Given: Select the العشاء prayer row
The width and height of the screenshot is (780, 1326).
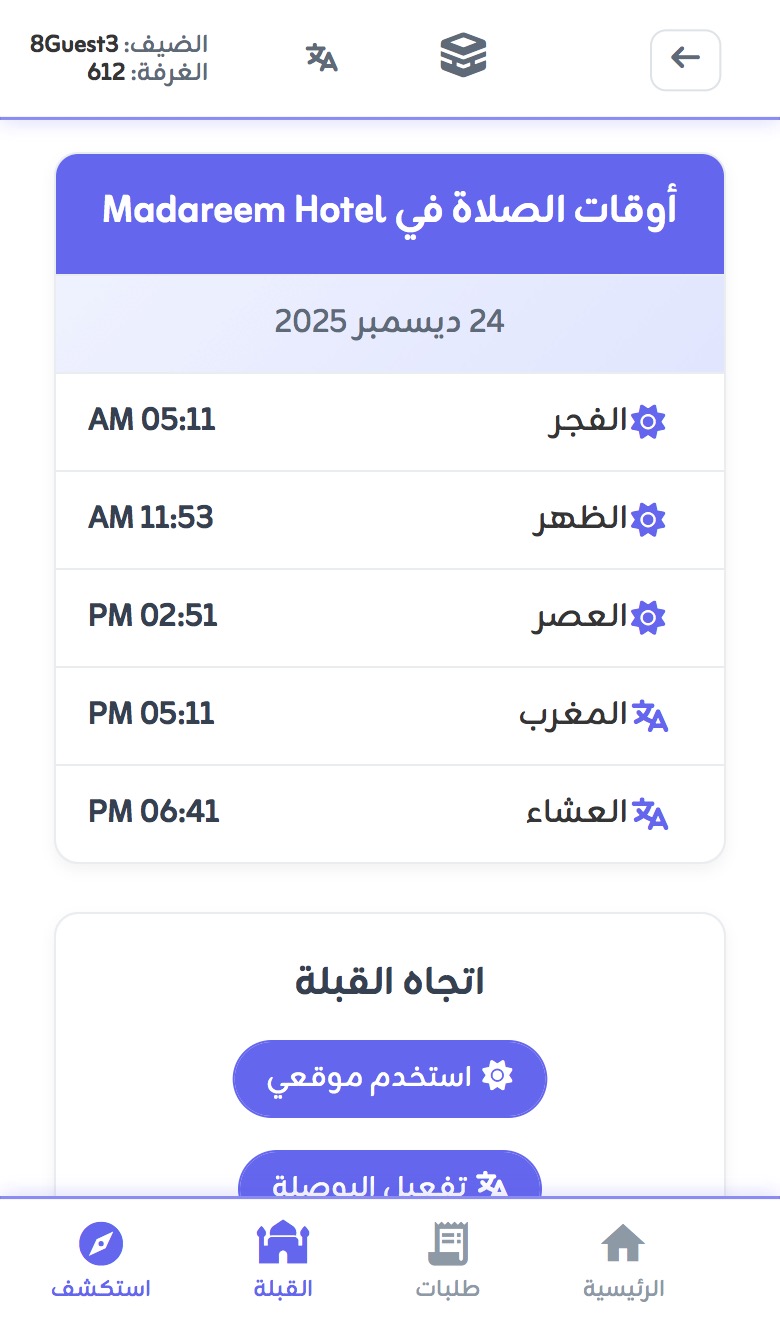Looking at the screenshot, I should coord(390,812).
